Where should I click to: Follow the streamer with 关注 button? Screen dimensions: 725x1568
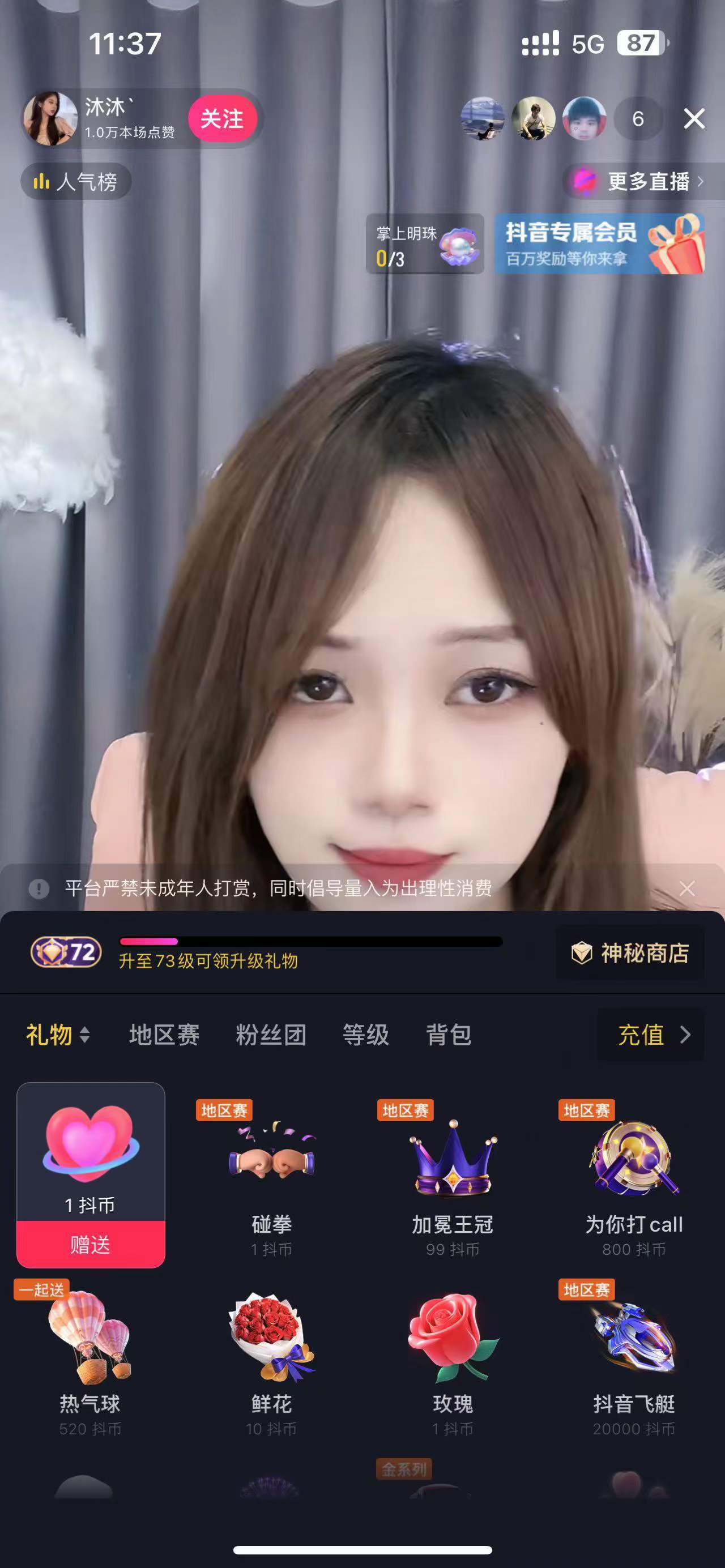222,119
